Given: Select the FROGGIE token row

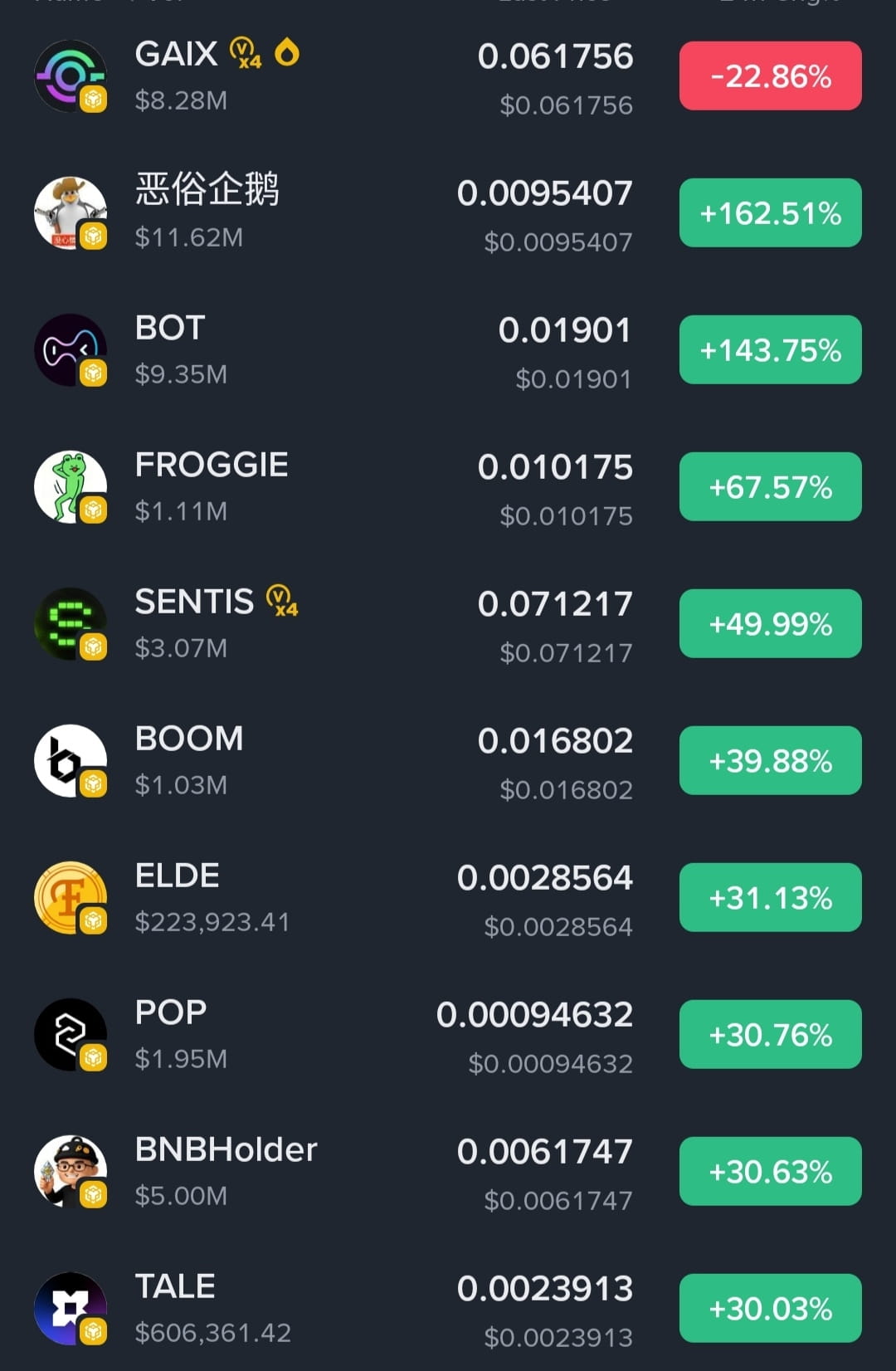Looking at the screenshot, I should point(332,487).
